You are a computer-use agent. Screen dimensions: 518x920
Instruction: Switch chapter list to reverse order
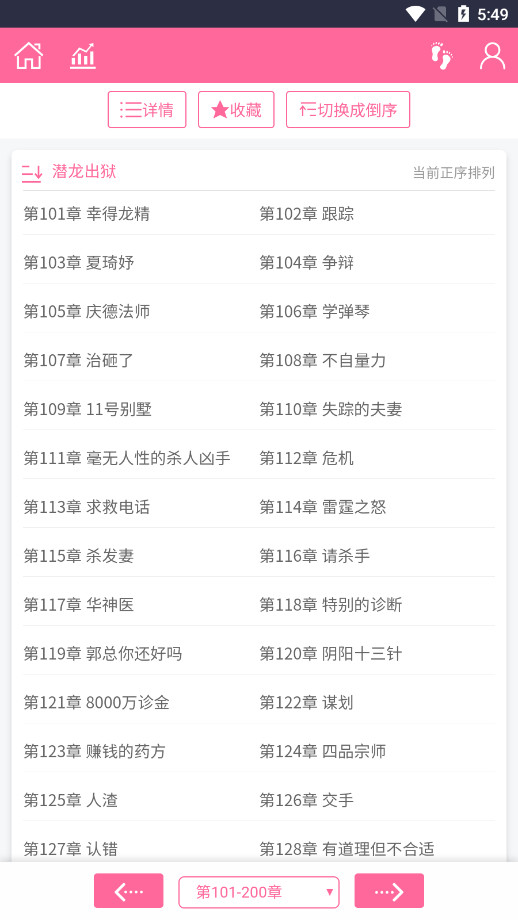click(x=348, y=110)
